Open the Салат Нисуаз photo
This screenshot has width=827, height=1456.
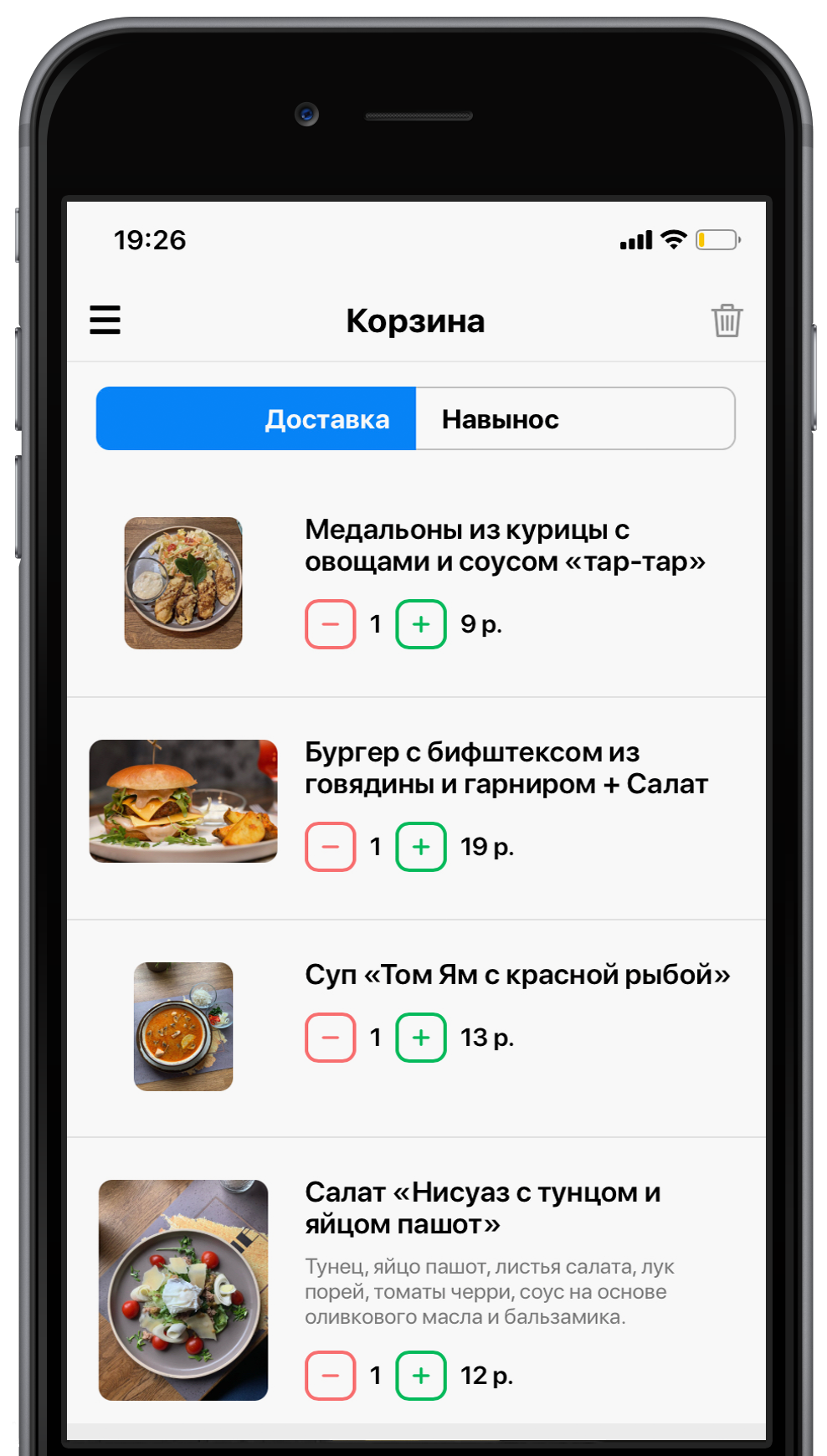(x=183, y=1289)
